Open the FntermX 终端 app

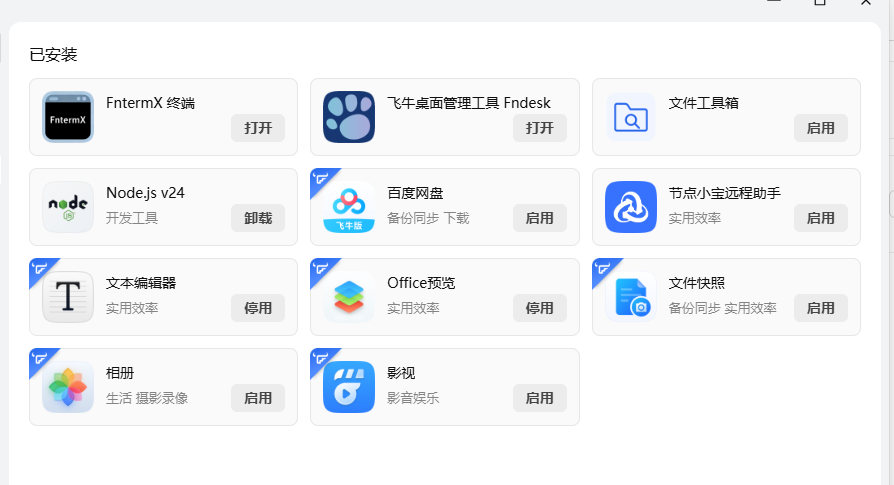point(258,128)
